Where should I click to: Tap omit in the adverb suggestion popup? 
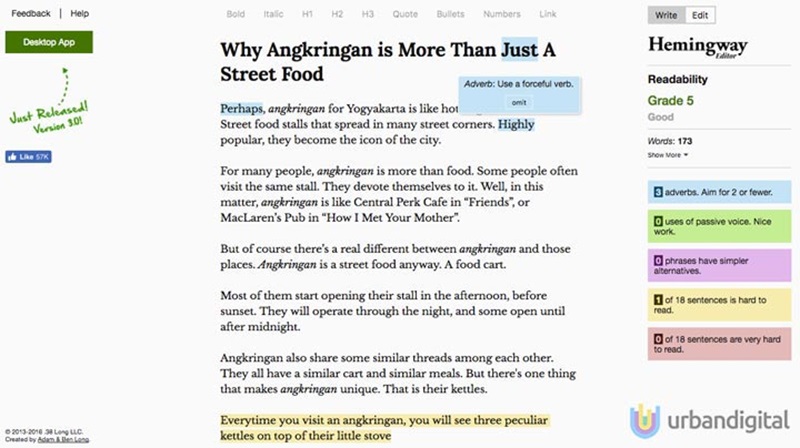[x=518, y=103]
